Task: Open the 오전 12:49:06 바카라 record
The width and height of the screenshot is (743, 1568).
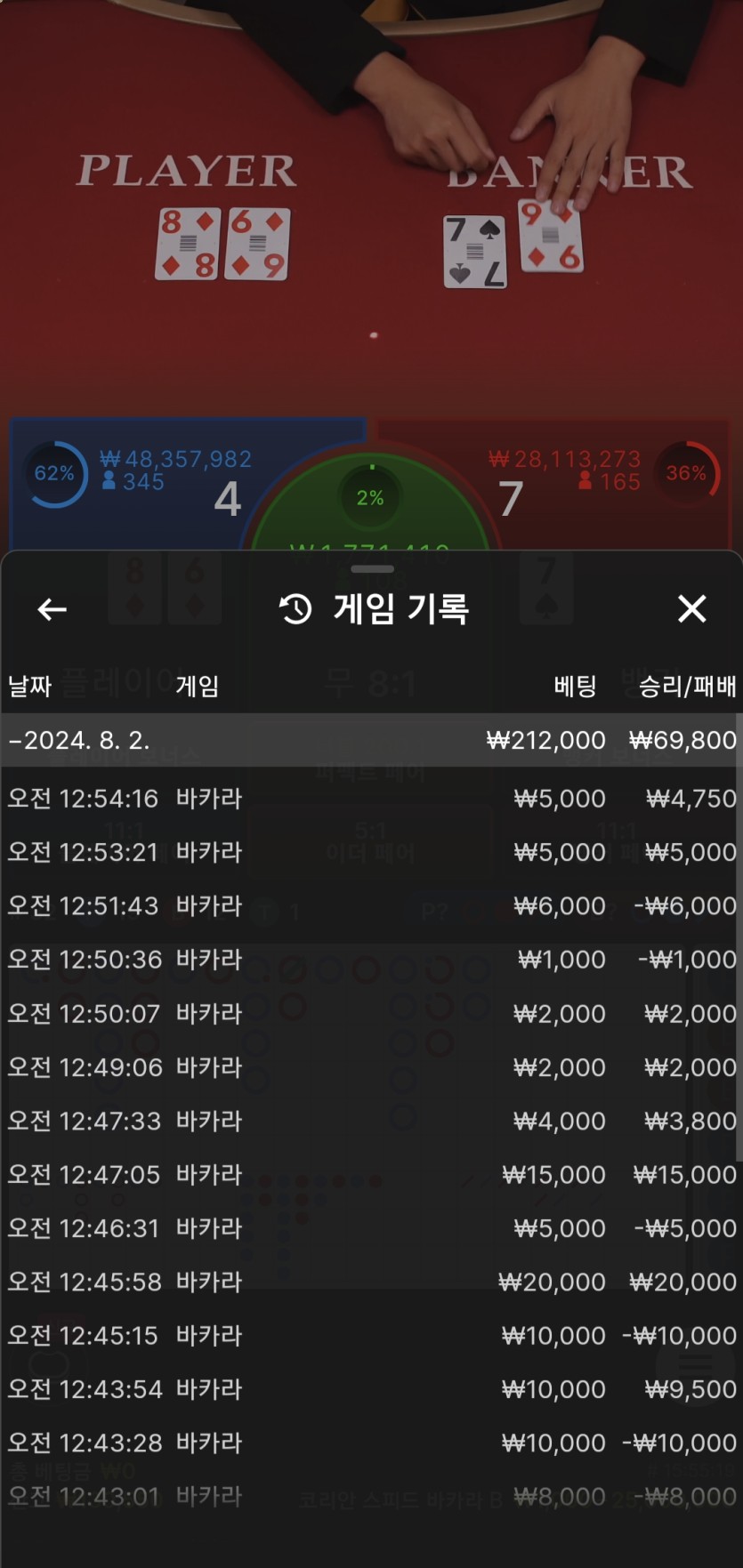Action: [371, 1067]
